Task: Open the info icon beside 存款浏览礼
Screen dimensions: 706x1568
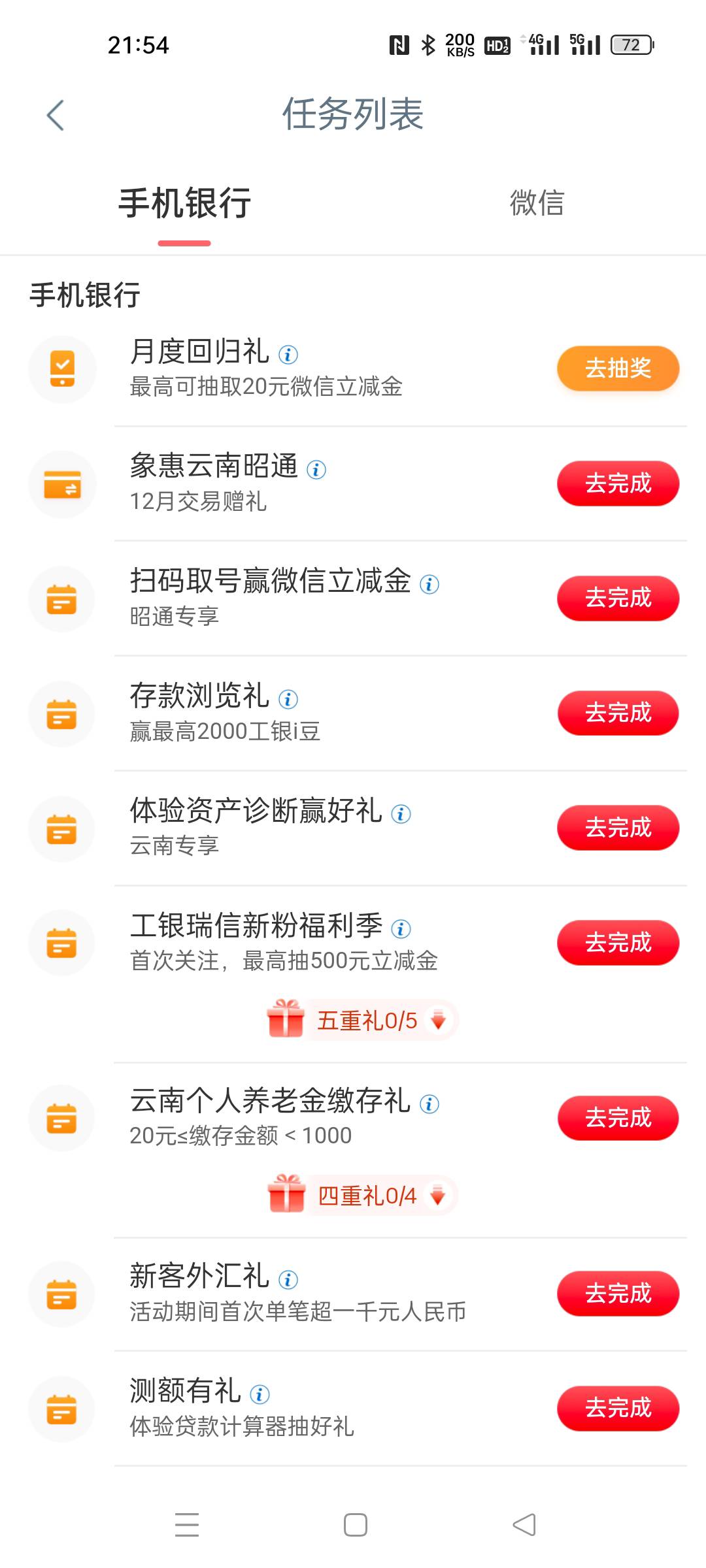Action: click(x=288, y=700)
